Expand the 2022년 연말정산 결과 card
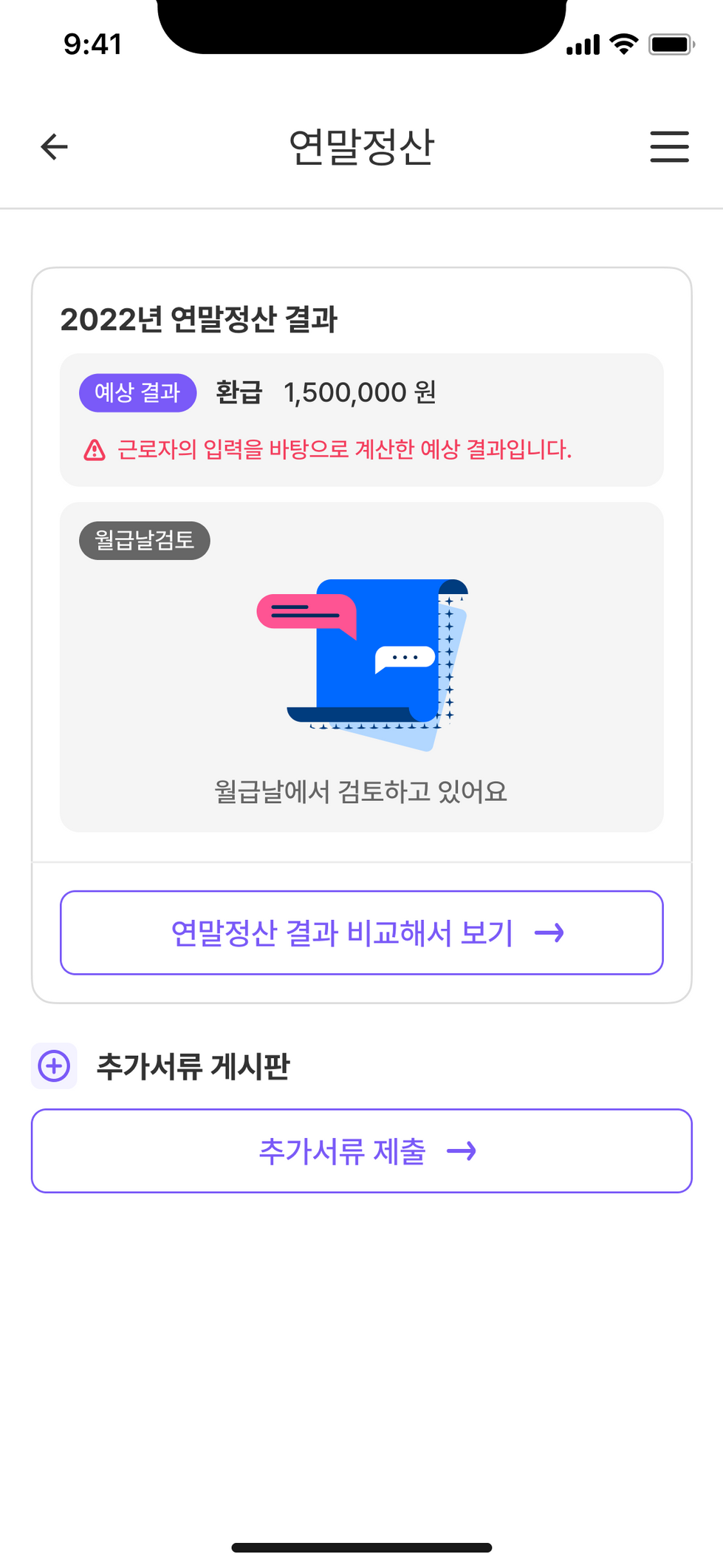Viewport: 723px width, 1568px height. click(x=199, y=319)
